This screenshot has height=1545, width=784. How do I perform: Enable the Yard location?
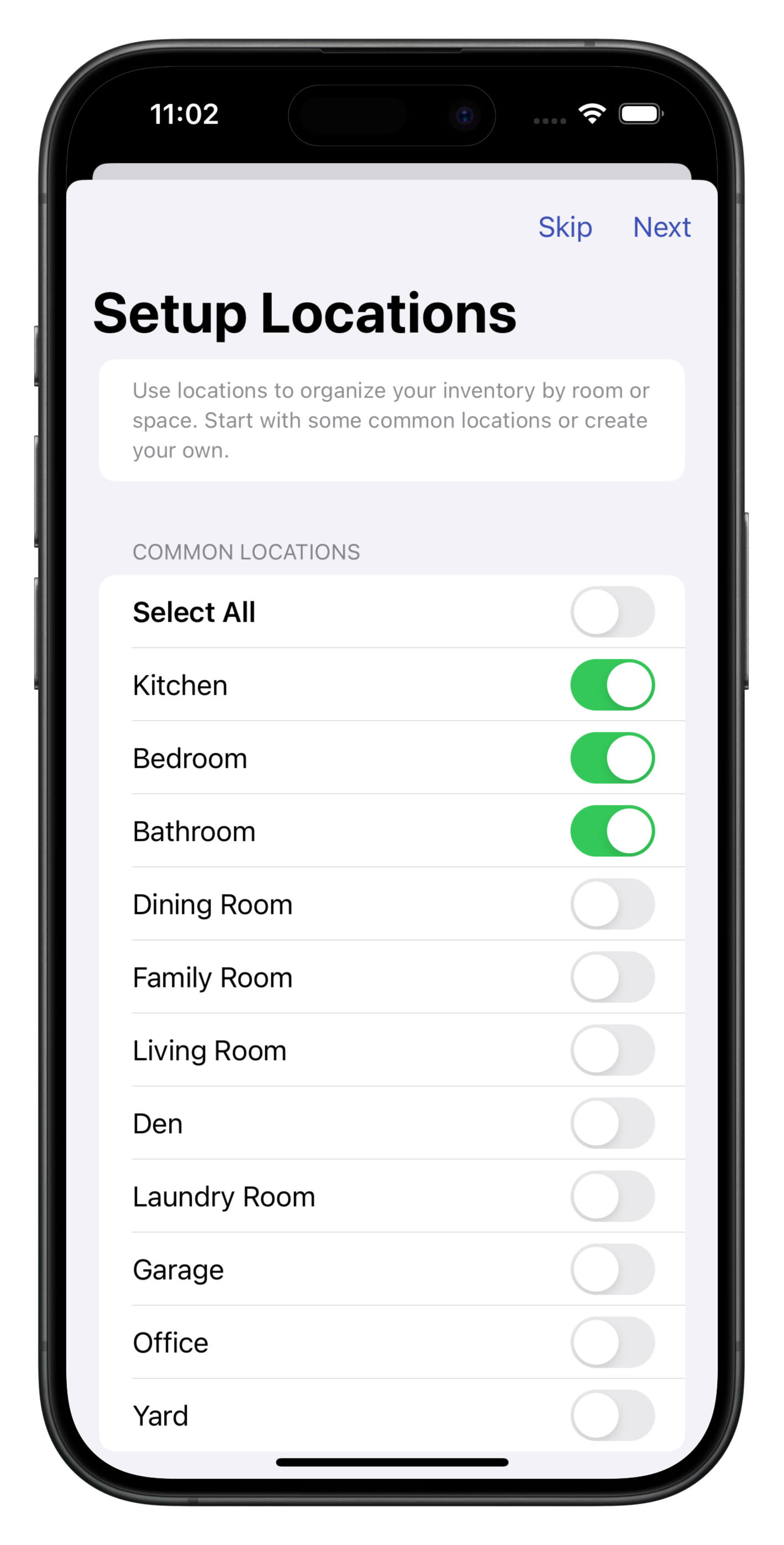click(612, 1416)
